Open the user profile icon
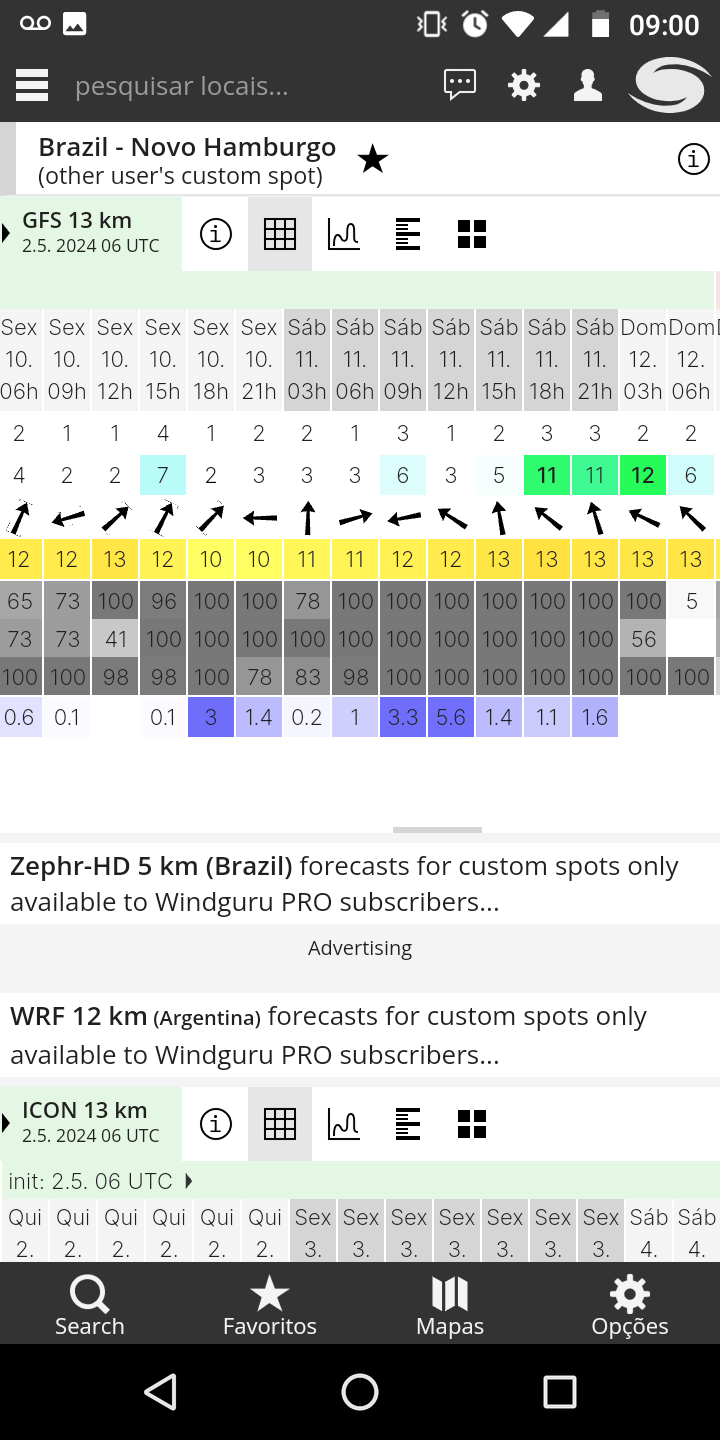720x1440 pixels. (x=588, y=85)
